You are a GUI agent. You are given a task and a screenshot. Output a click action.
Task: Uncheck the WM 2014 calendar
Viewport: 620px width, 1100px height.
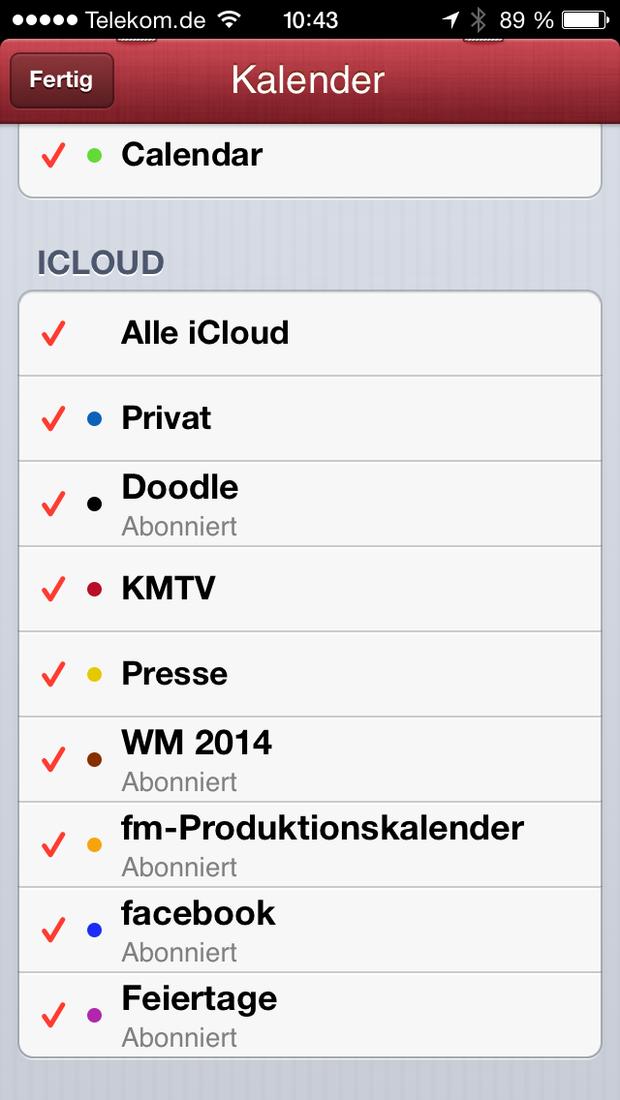[x=309, y=759]
